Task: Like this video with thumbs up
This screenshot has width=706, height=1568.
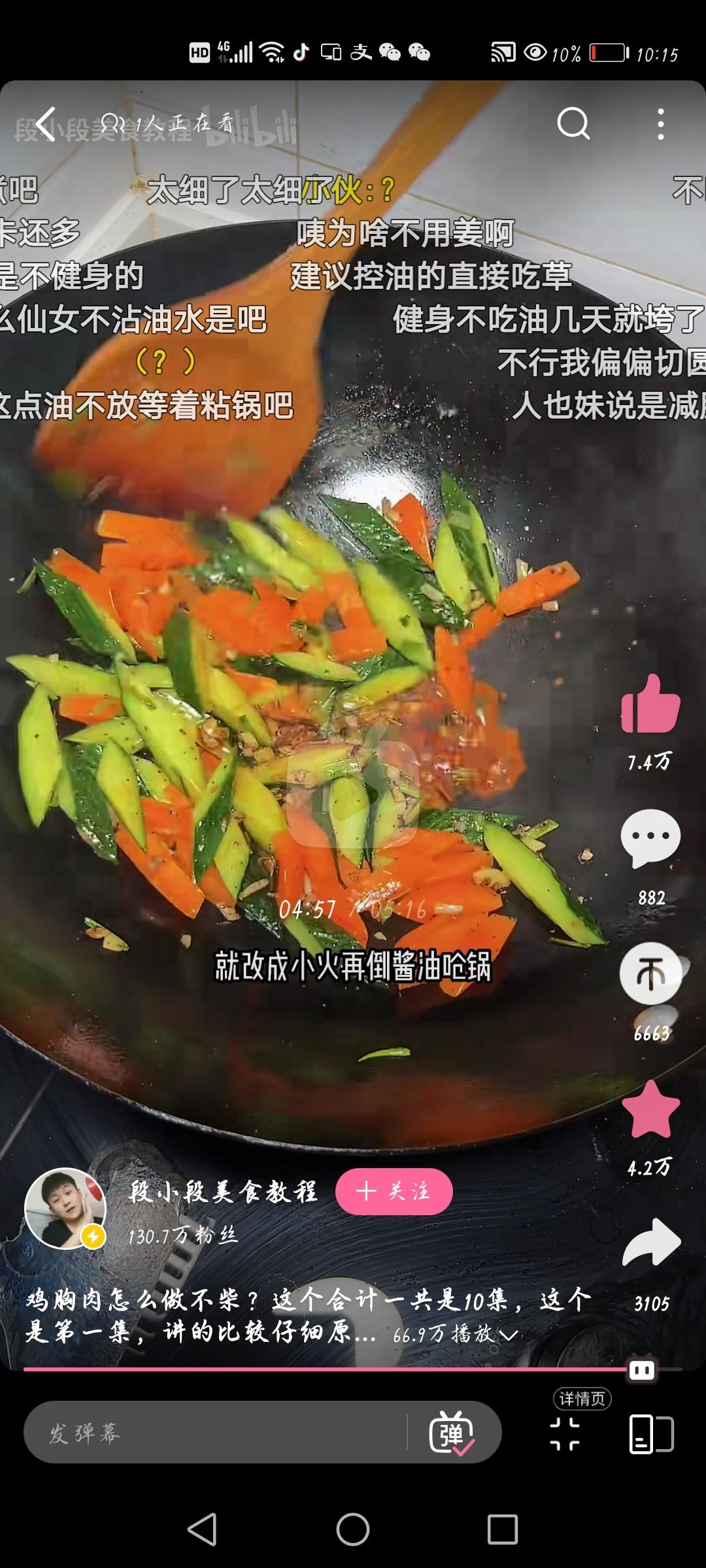Action: tap(650, 705)
